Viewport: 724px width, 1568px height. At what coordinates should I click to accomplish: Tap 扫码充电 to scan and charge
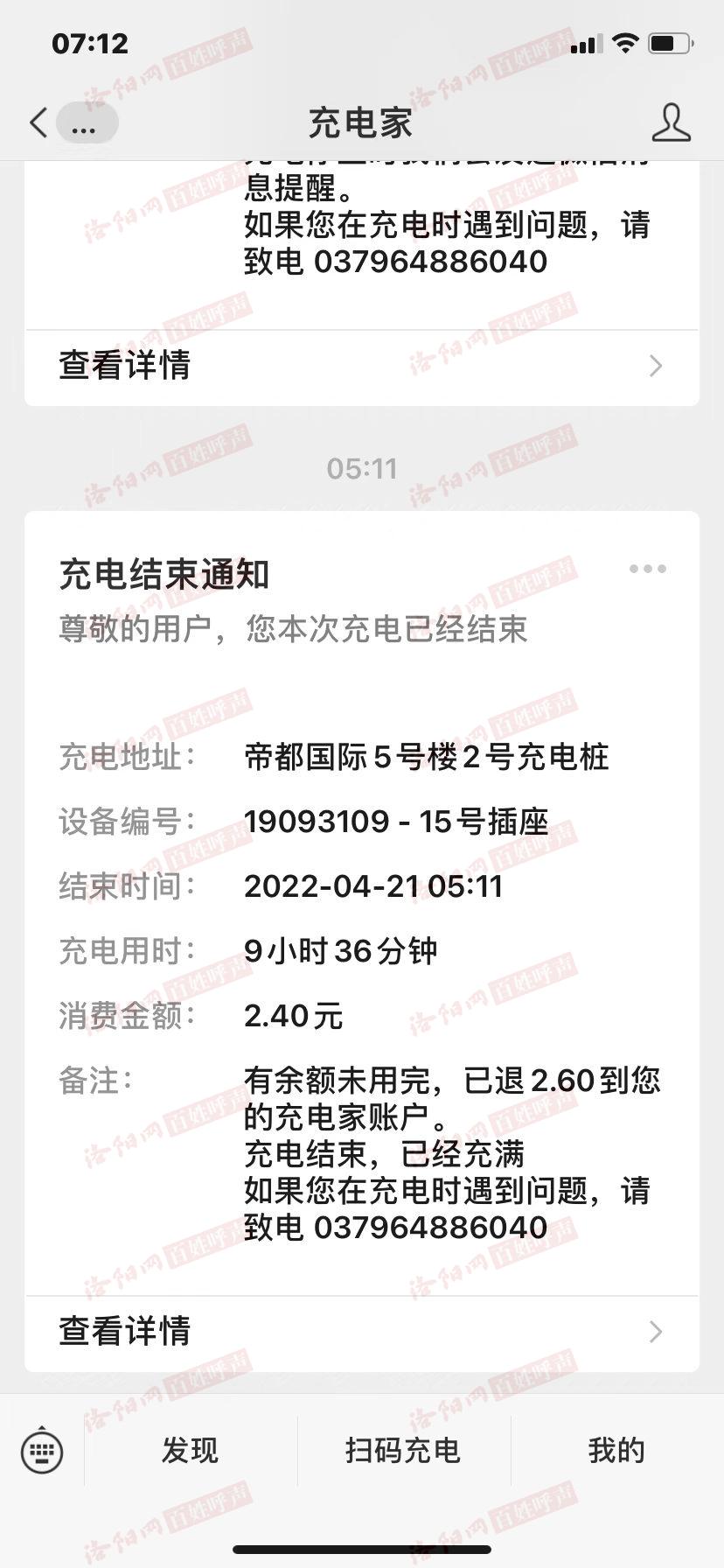[x=403, y=1451]
